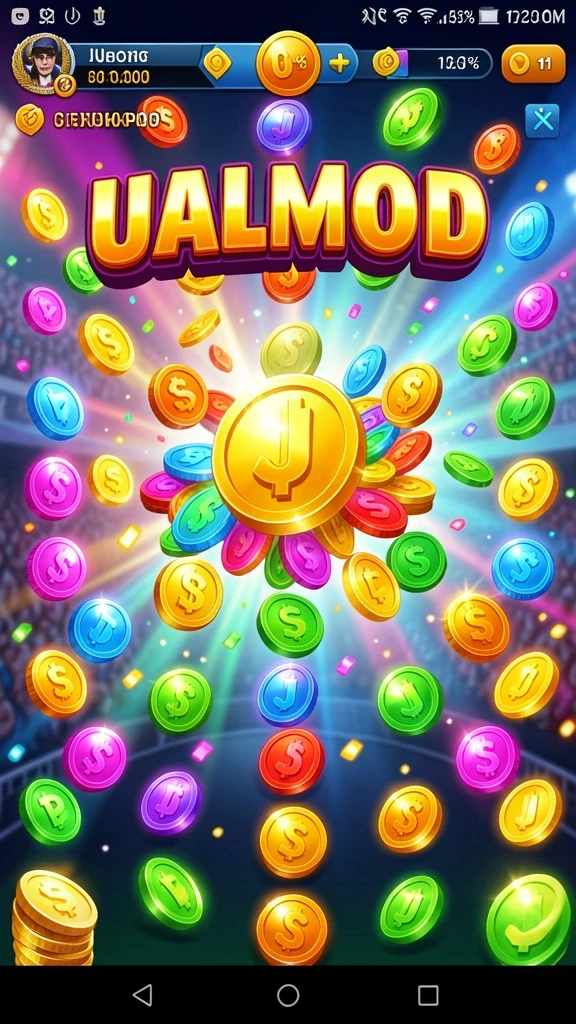Open the orange button showing 11
Viewport: 576px width, 1024px height.
tap(533, 64)
